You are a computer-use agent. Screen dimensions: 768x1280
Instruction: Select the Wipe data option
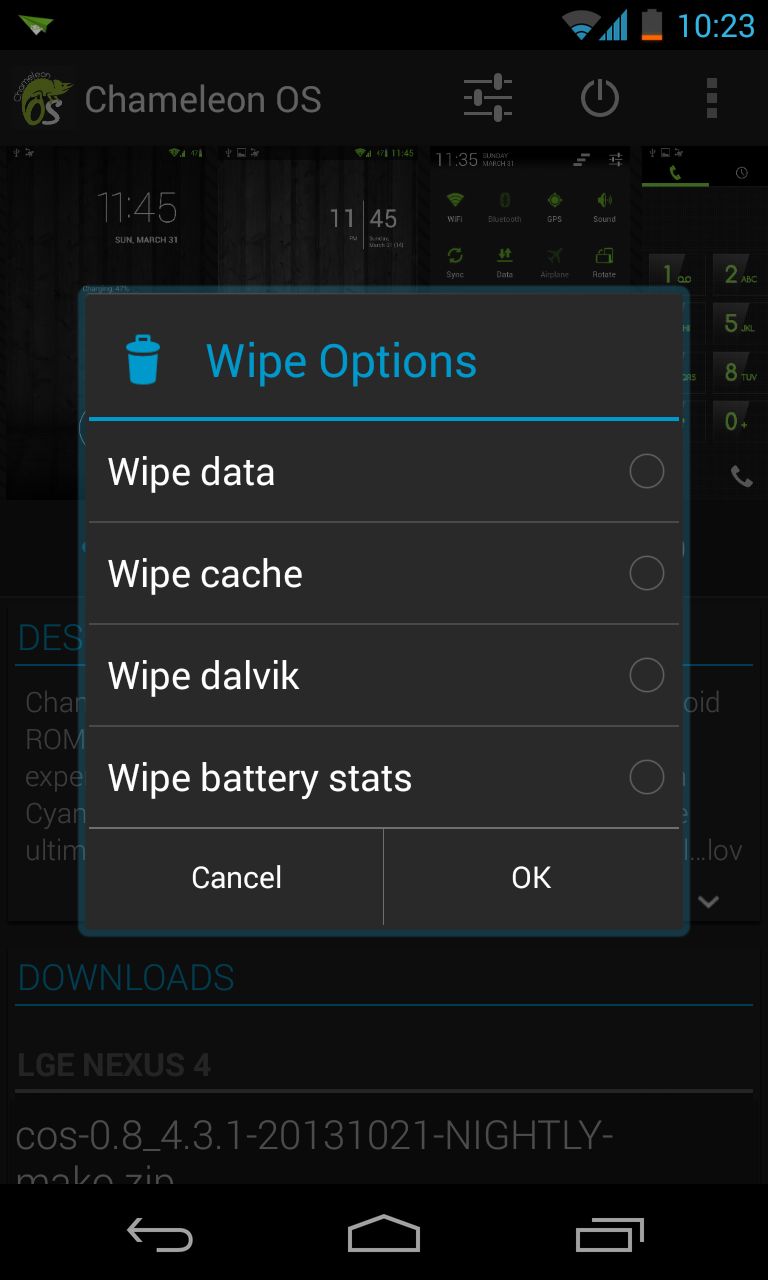click(384, 471)
